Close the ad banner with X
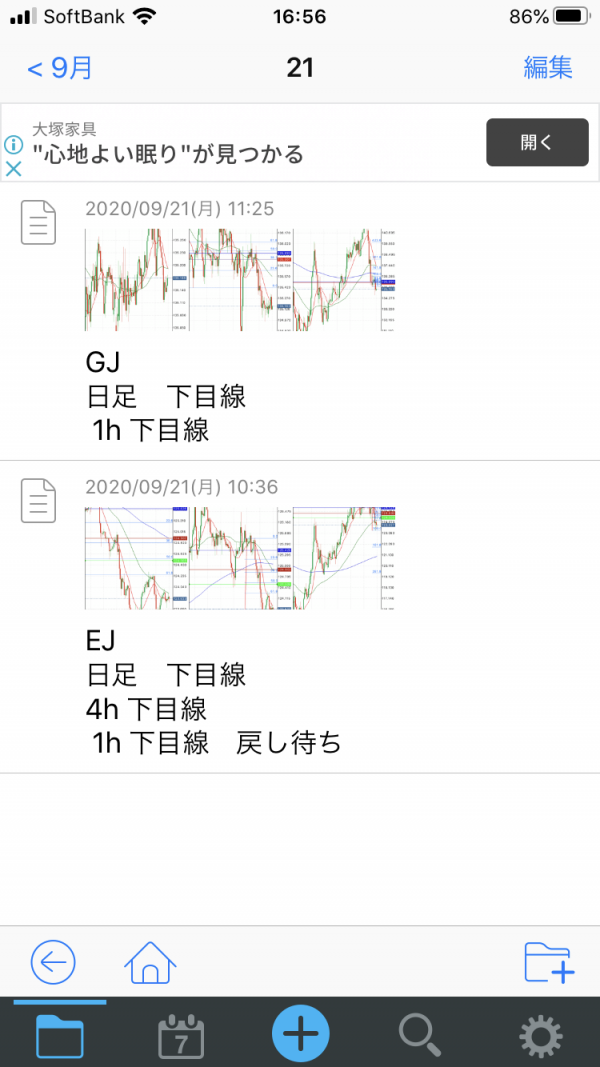 coord(13,168)
